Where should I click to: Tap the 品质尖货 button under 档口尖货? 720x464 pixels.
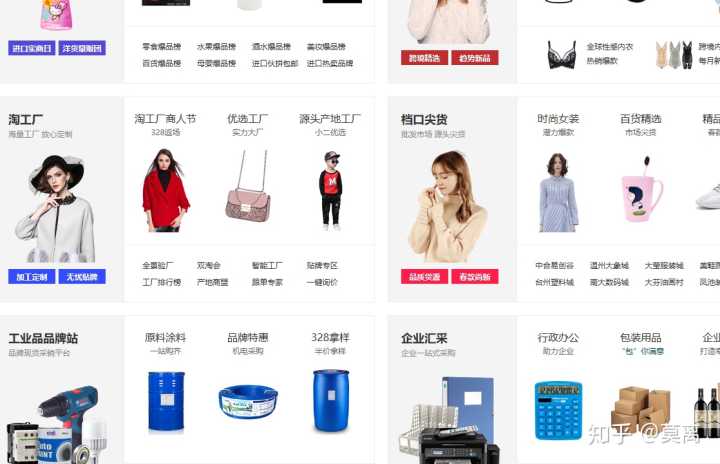[424, 277]
